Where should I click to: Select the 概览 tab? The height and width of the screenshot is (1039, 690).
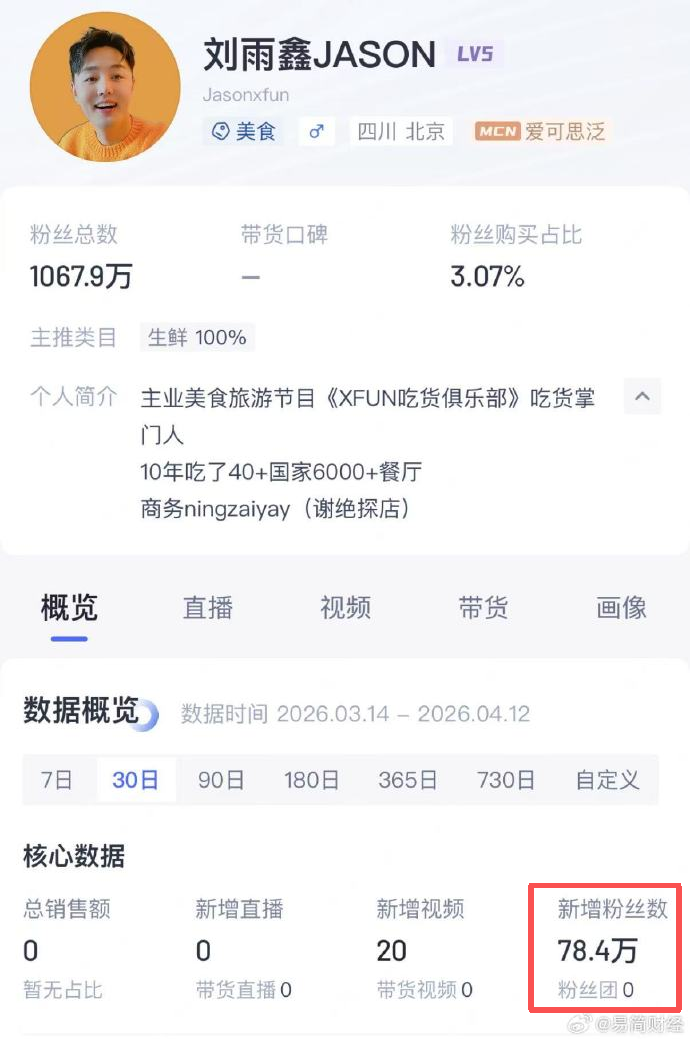tap(70, 607)
